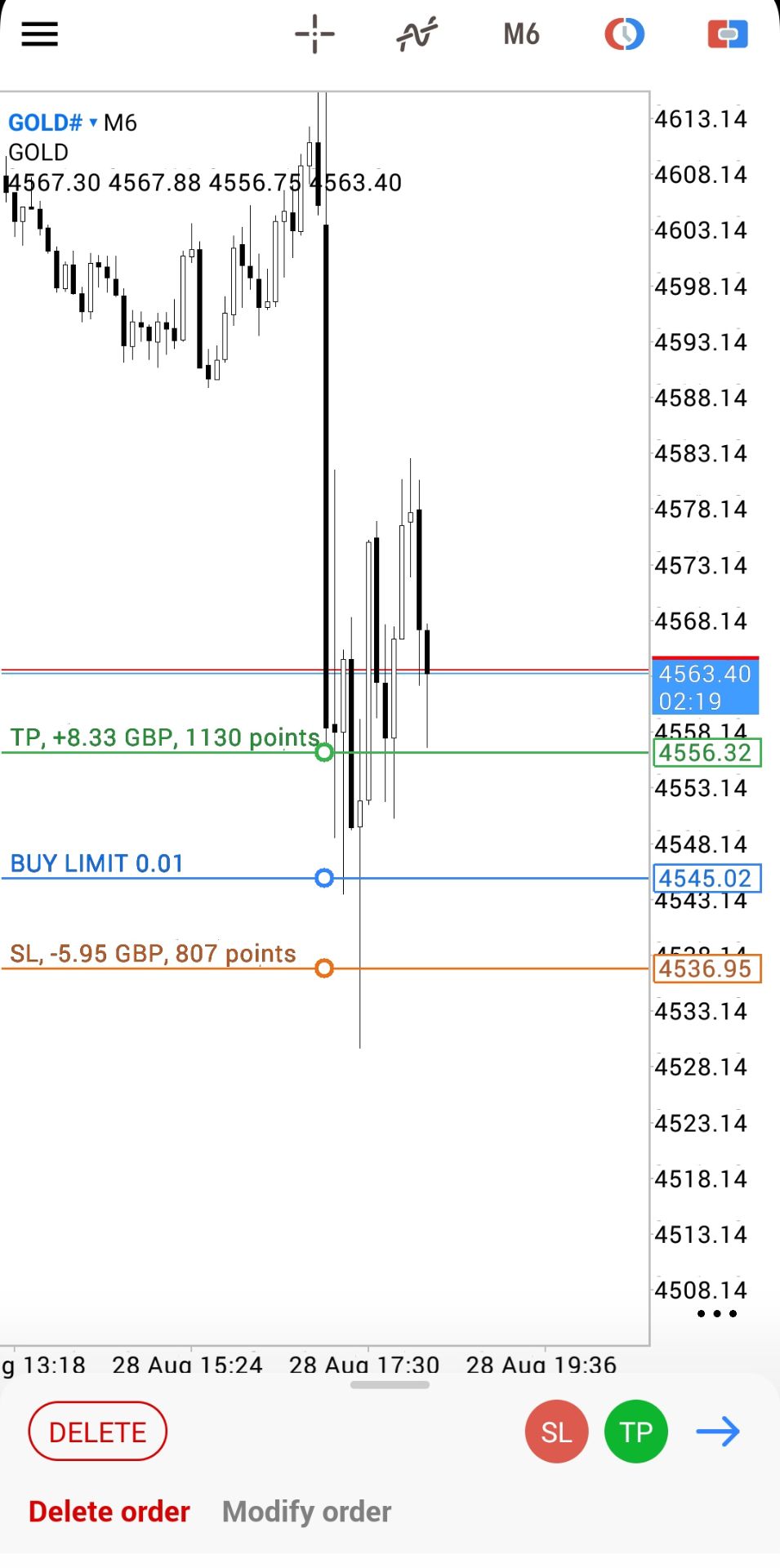Select the BUY LIMIT line handle
Viewport: 780px width, 1568px height.
click(x=324, y=878)
